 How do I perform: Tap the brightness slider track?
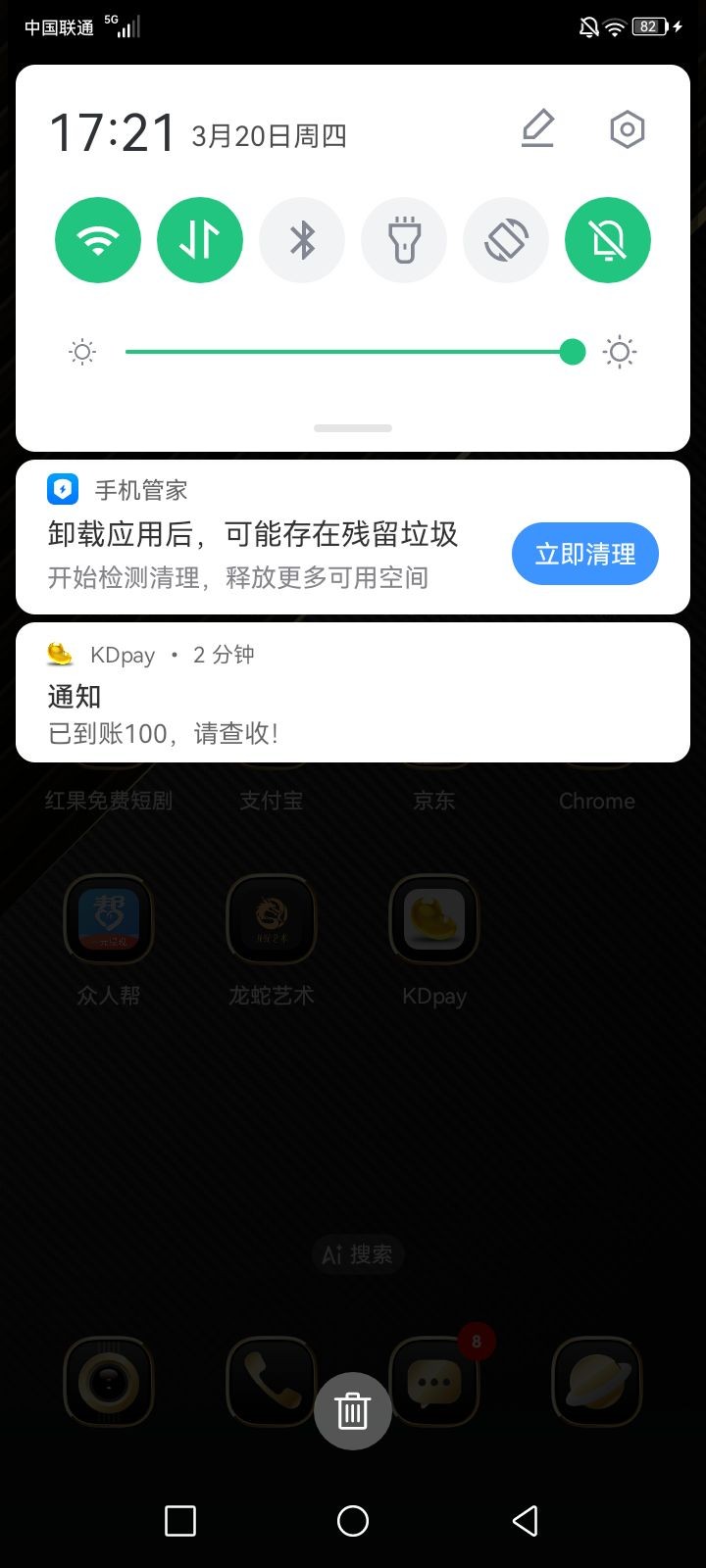click(x=343, y=352)
